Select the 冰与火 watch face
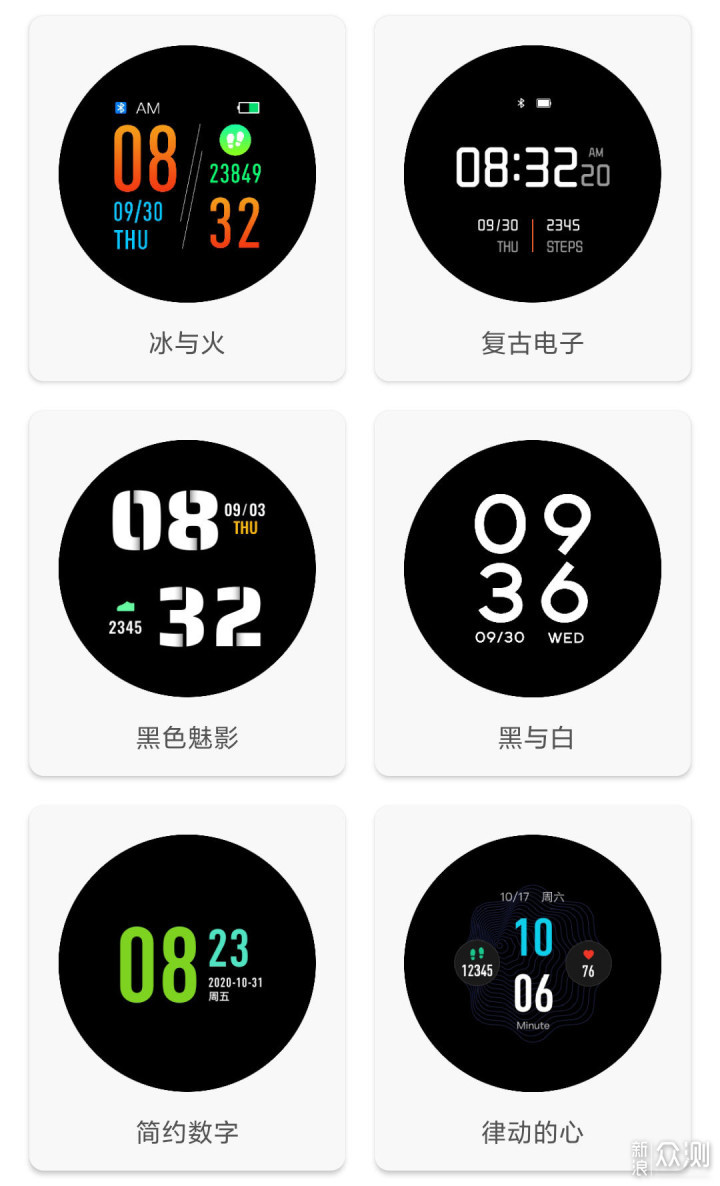This screenshot has height=1186, width=720. (187, 198)
